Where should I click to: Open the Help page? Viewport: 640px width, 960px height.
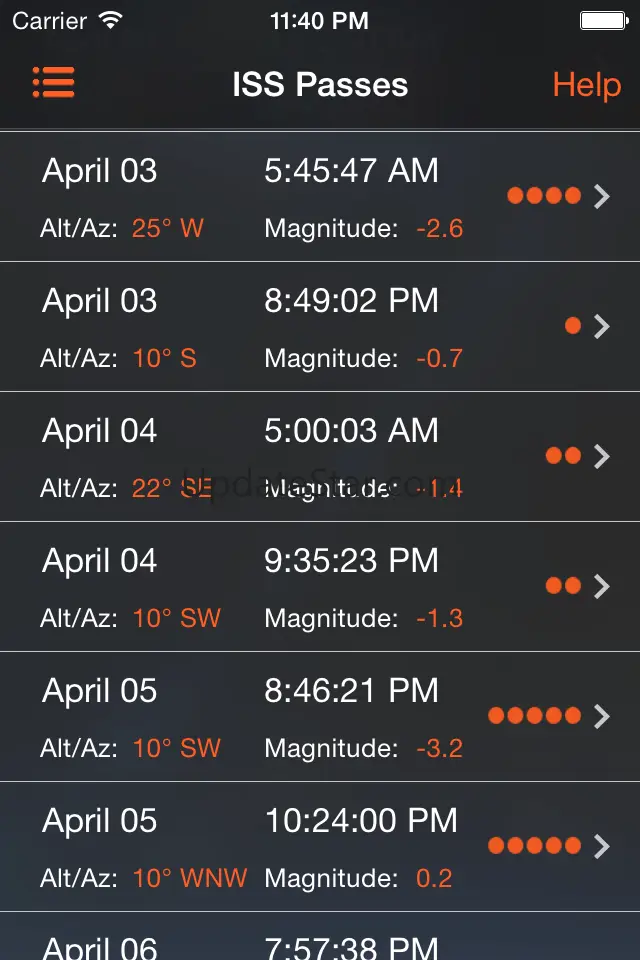(x=586, y=85)
